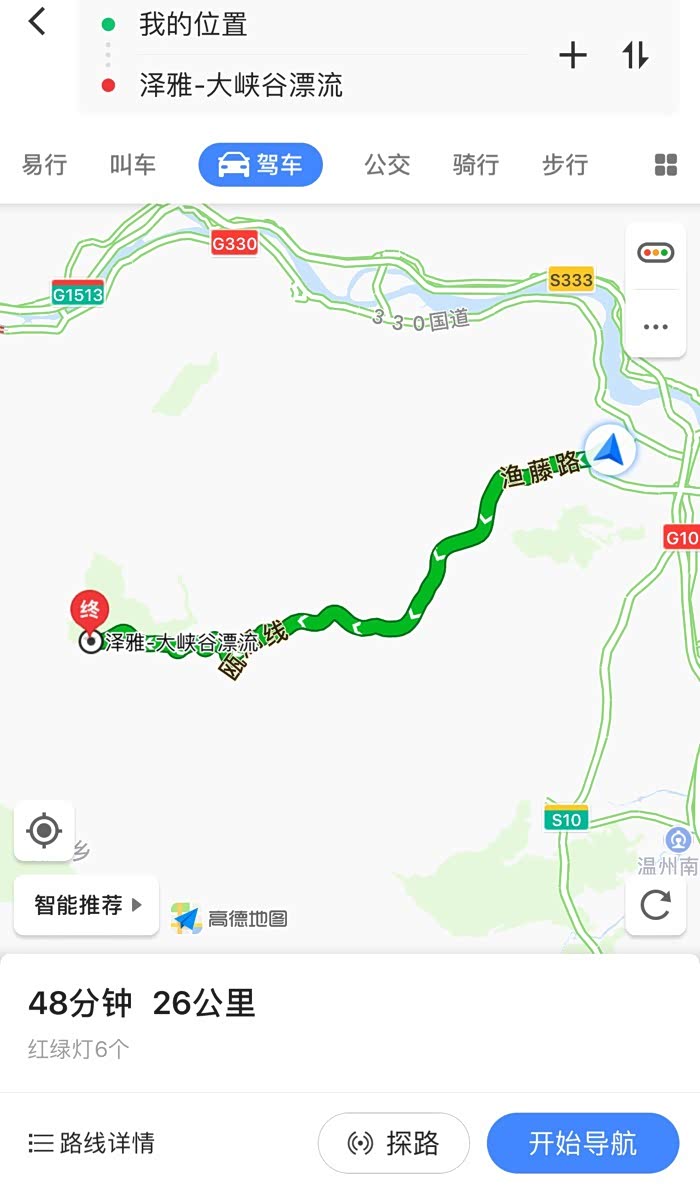Switch to 公交 public transit tab

tap(387, 164)
